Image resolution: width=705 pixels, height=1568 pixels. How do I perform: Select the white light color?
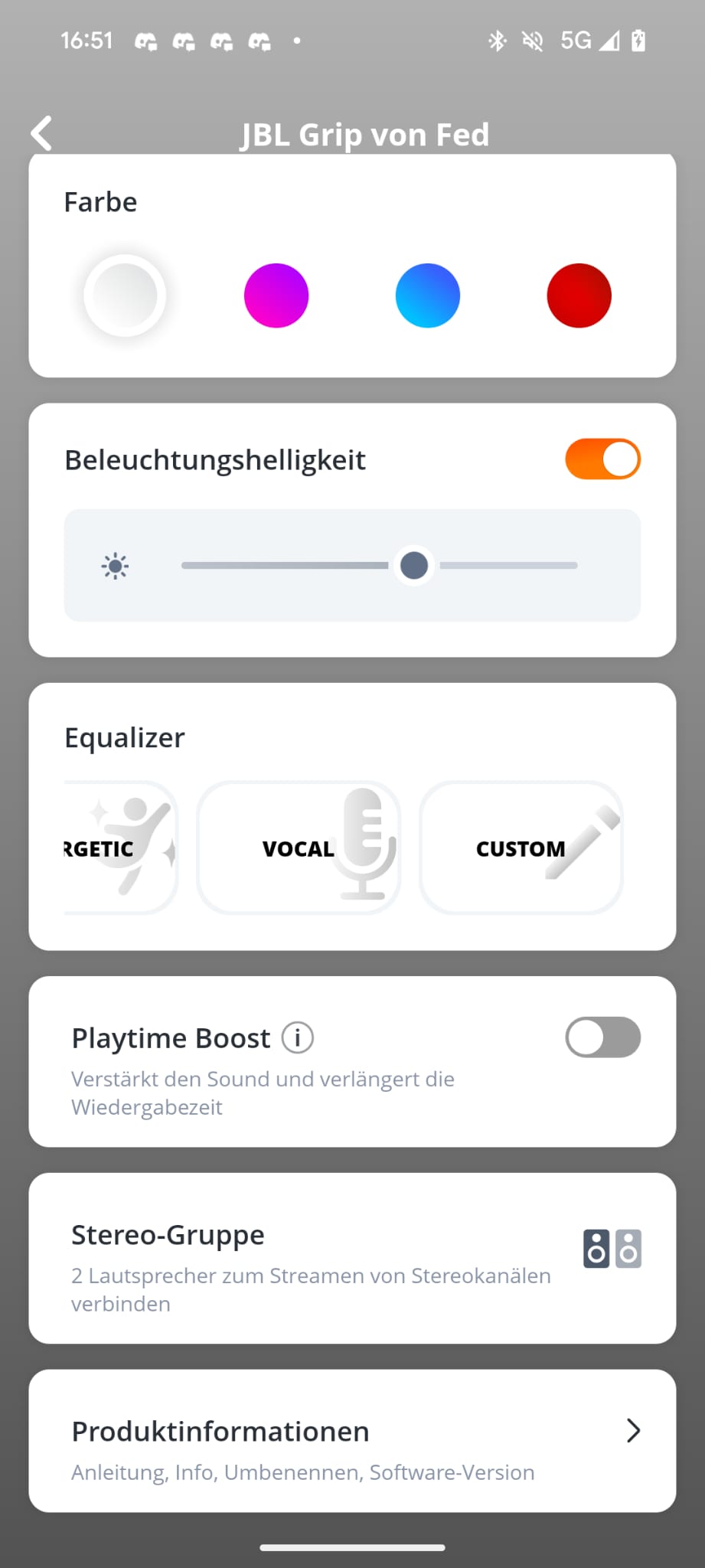(x=125, y=296)
